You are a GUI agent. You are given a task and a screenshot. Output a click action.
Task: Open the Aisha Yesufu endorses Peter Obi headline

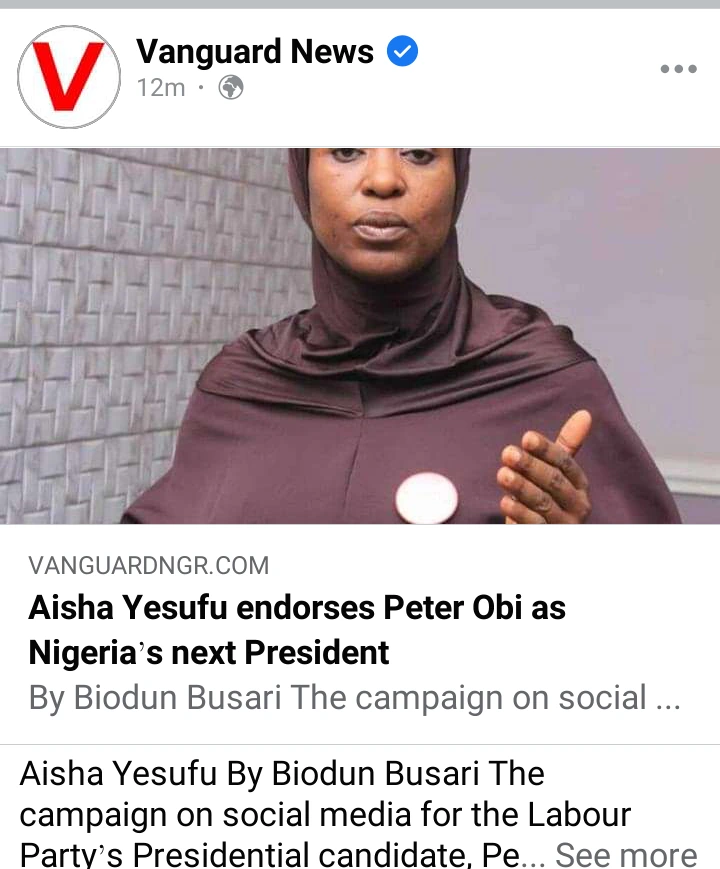[297, 630]
